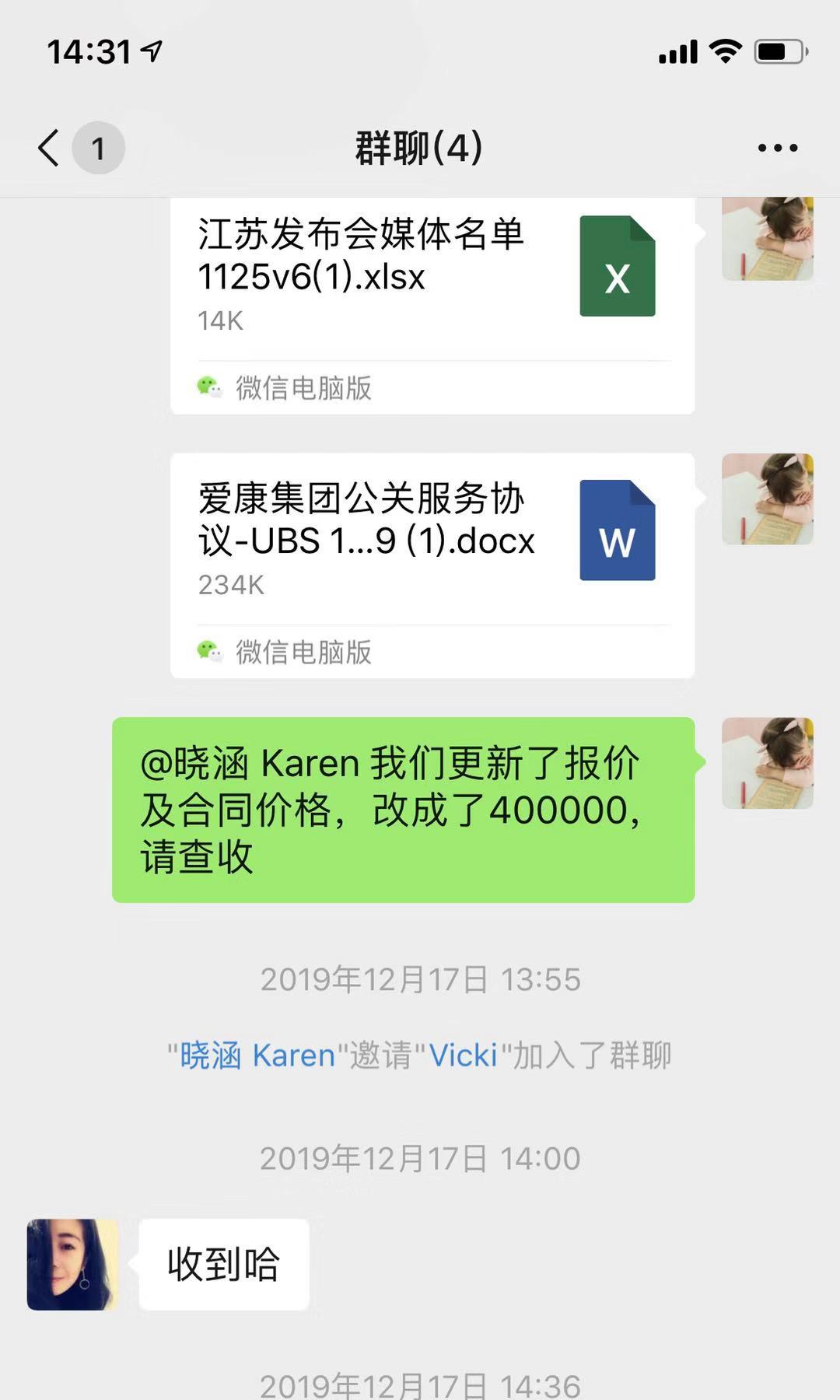Open the Vicki profile link
This screenshot has height=1400, width=840.
coord(463,1055)
